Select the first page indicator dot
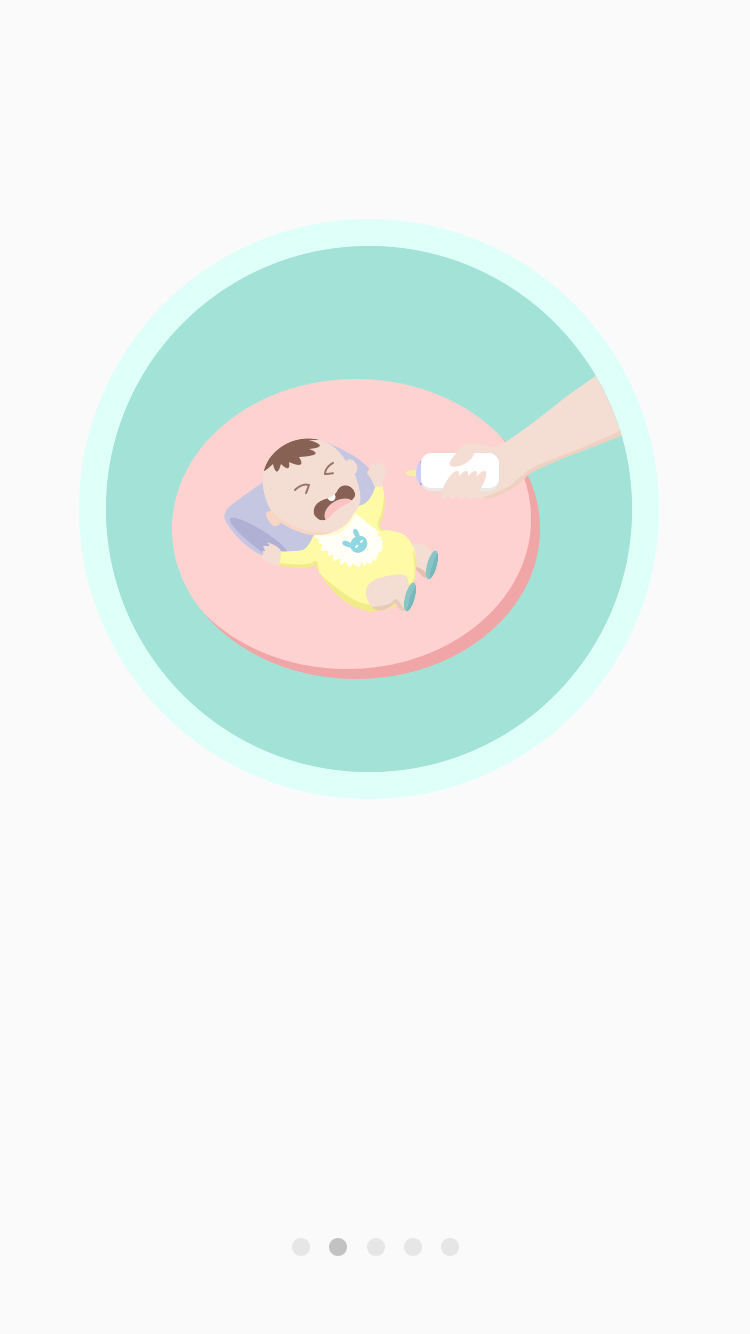Image resolution: width=750 pixels, height=1334 pixels. point(301,1247)
